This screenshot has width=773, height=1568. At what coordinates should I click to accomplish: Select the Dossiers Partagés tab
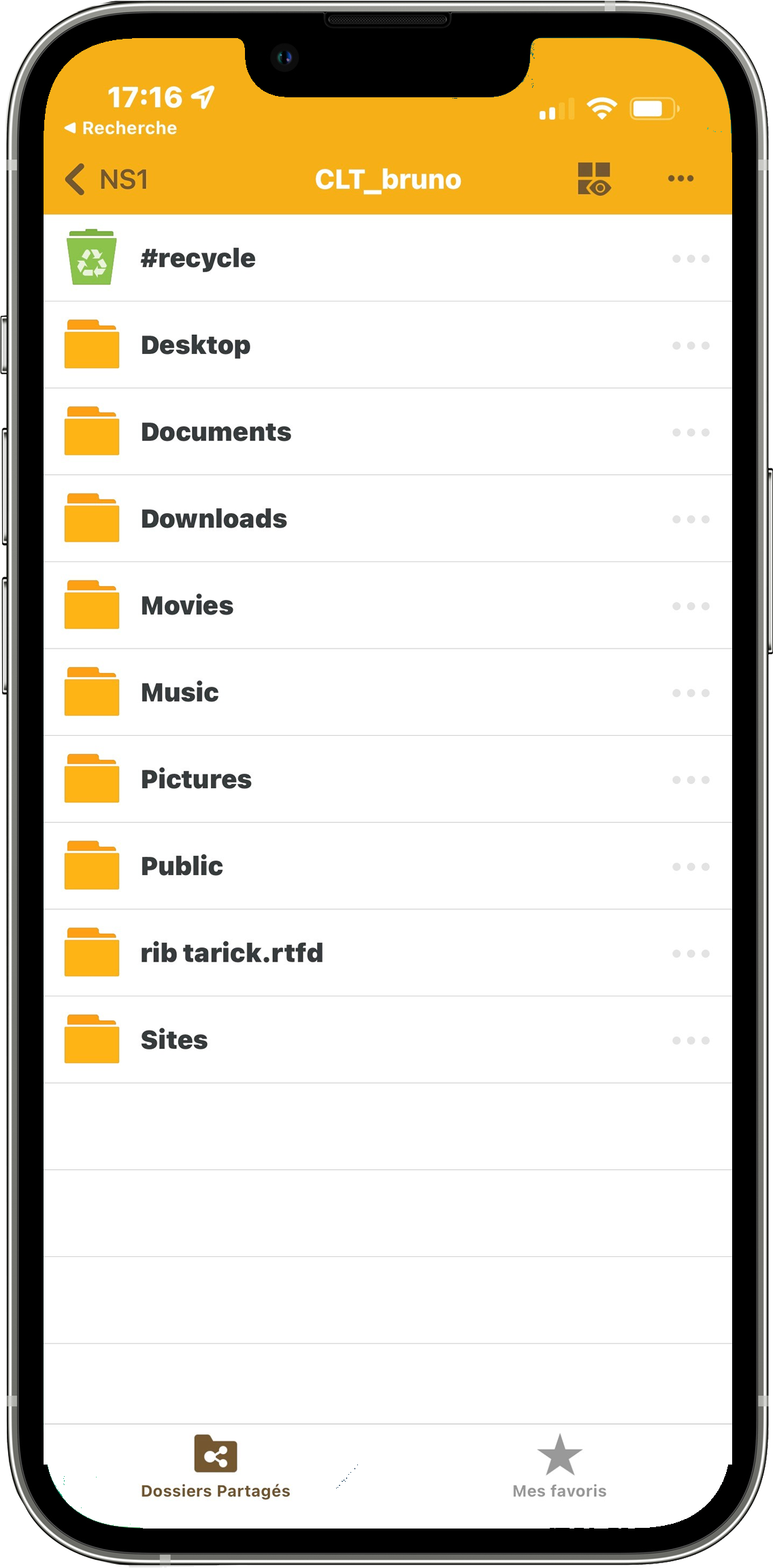(216, 1467)
